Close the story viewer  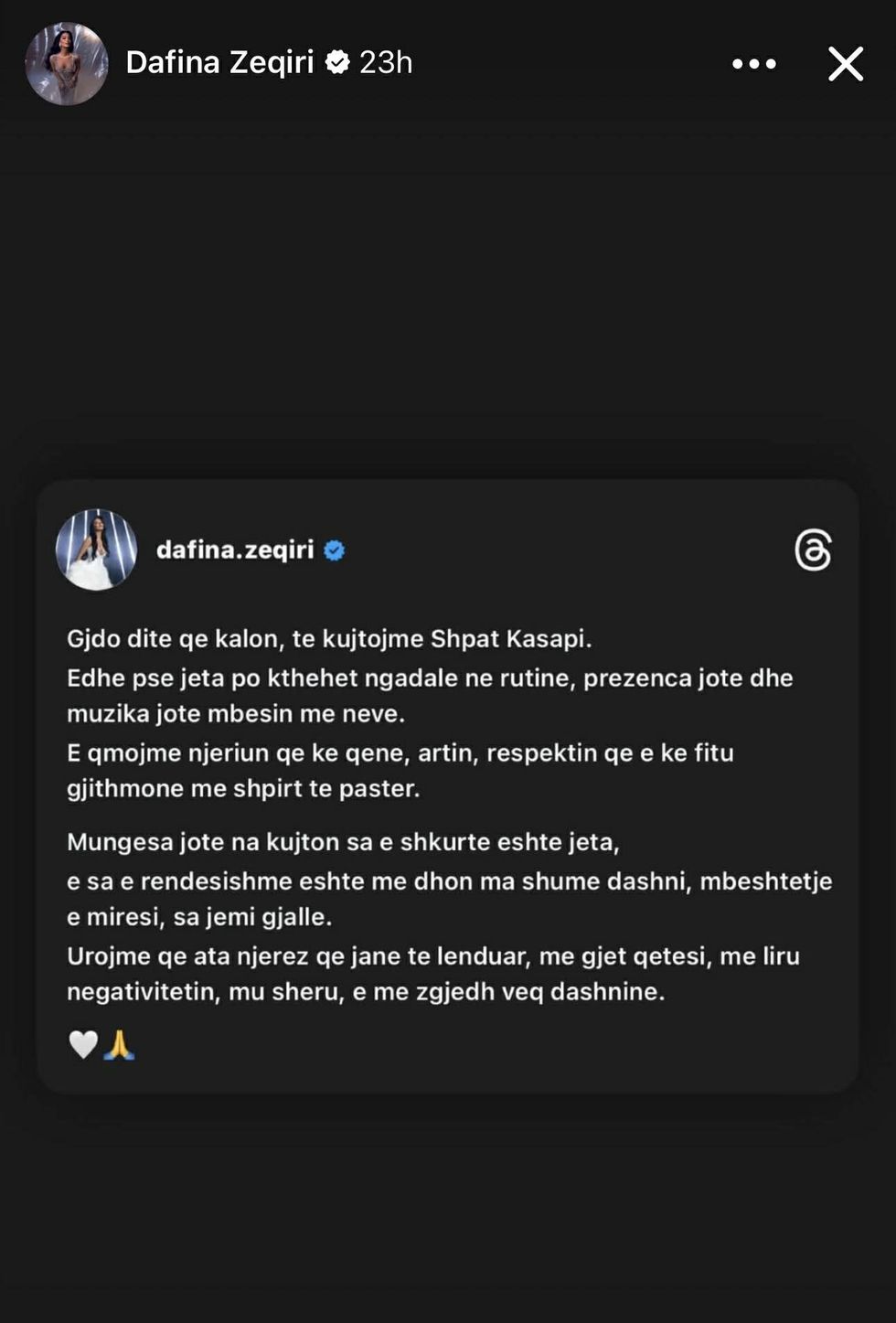pyautogui.click(x=845, y=64)
